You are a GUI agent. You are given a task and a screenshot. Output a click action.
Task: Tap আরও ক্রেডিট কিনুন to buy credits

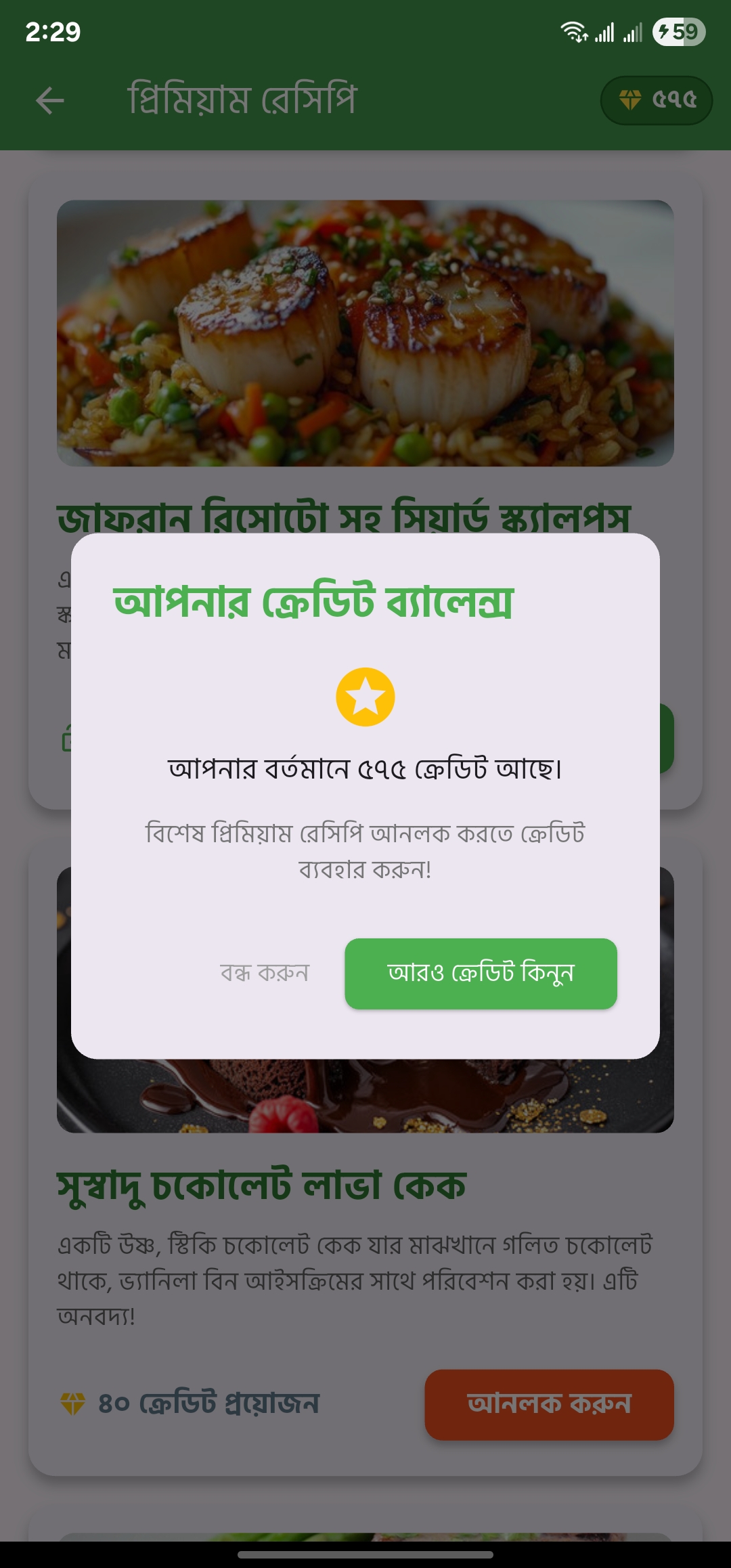tap(481, 974)
